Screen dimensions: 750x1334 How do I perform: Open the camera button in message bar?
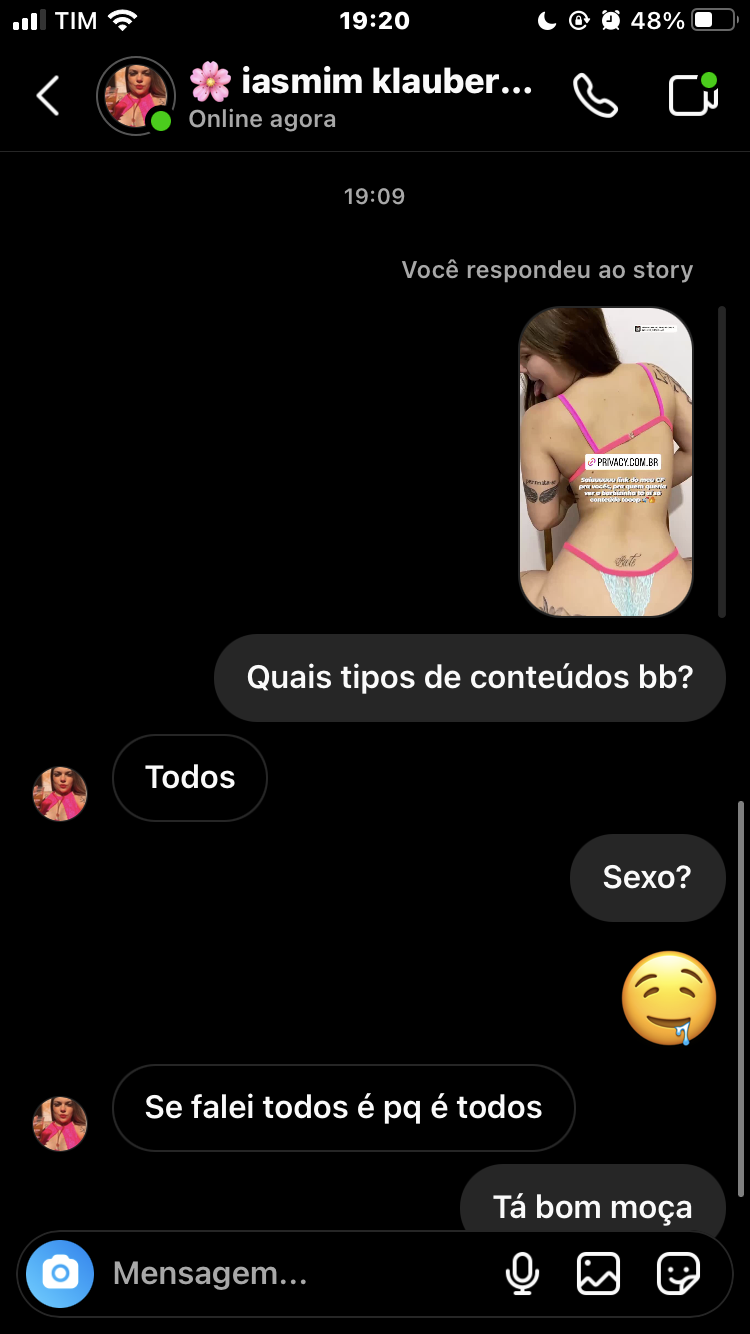(60, 1273)
